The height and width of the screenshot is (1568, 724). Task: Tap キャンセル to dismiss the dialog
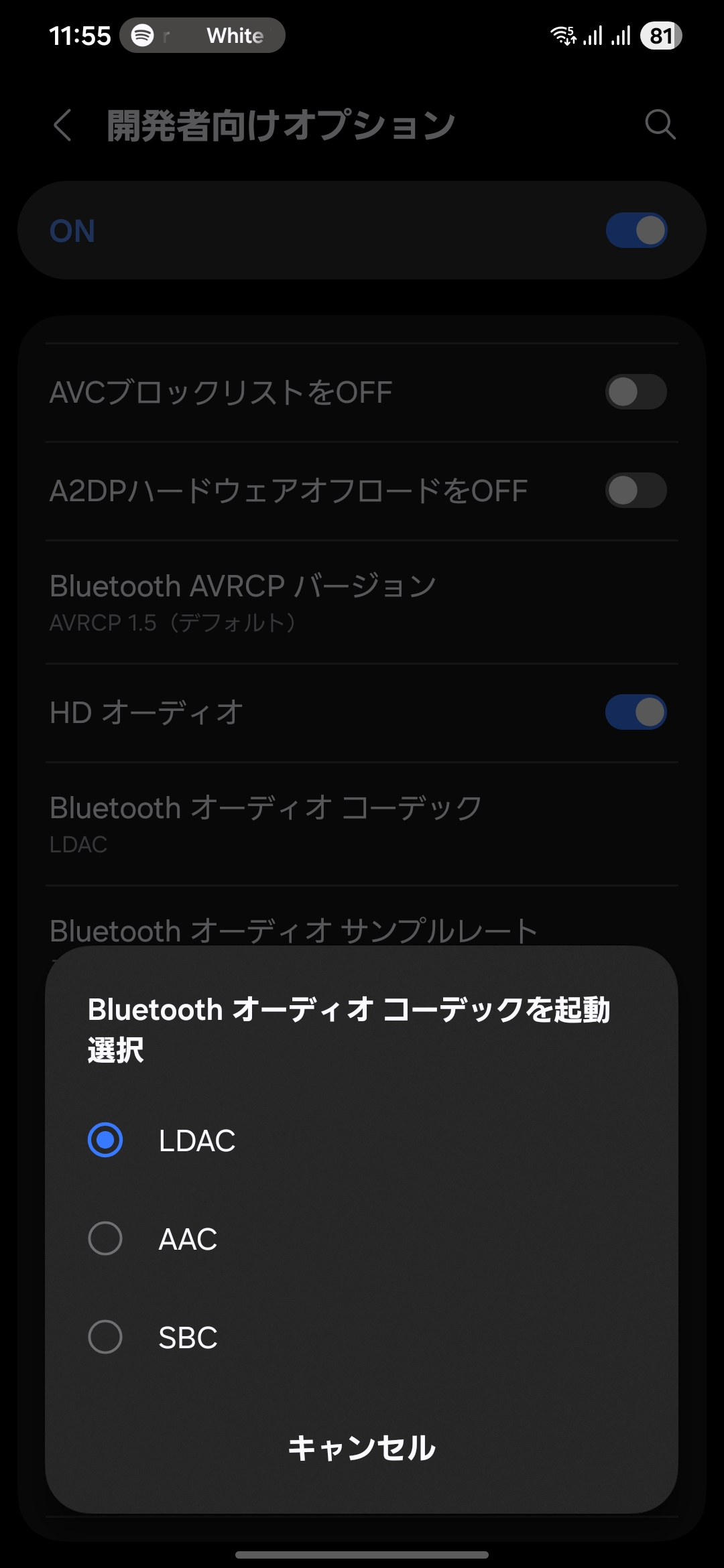[x=361, y=1448]
